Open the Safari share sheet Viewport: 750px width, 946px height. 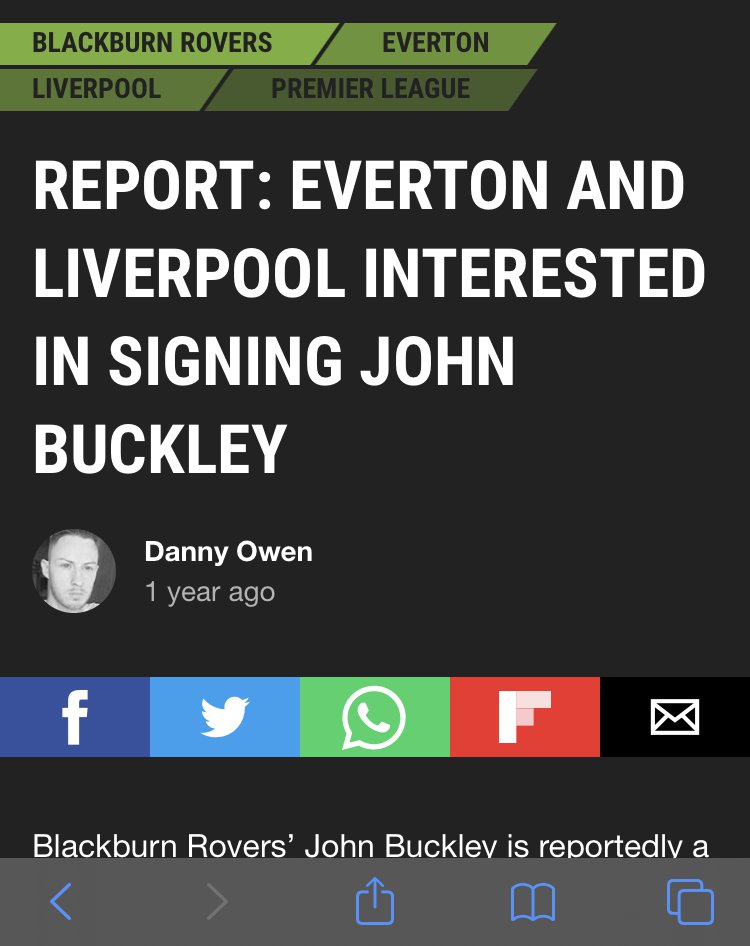coord(375,902)
